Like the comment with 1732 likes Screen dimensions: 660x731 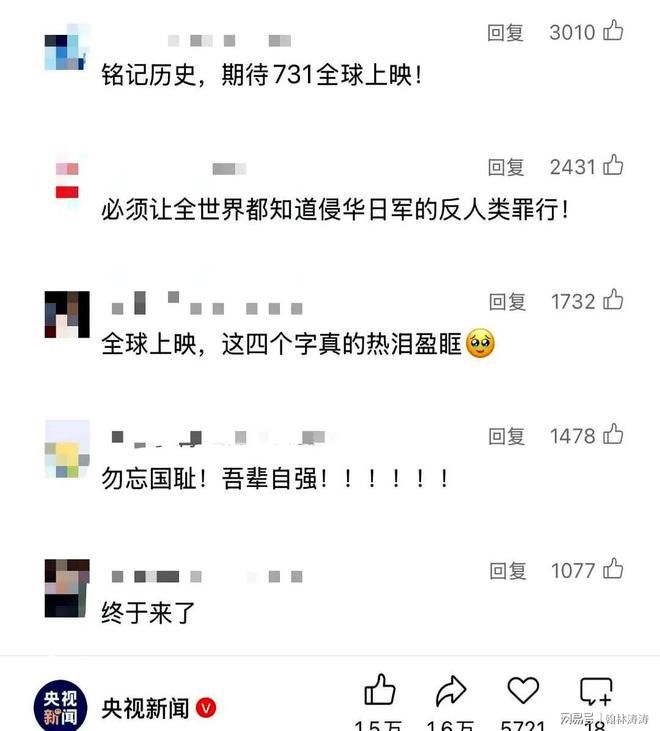612,300
